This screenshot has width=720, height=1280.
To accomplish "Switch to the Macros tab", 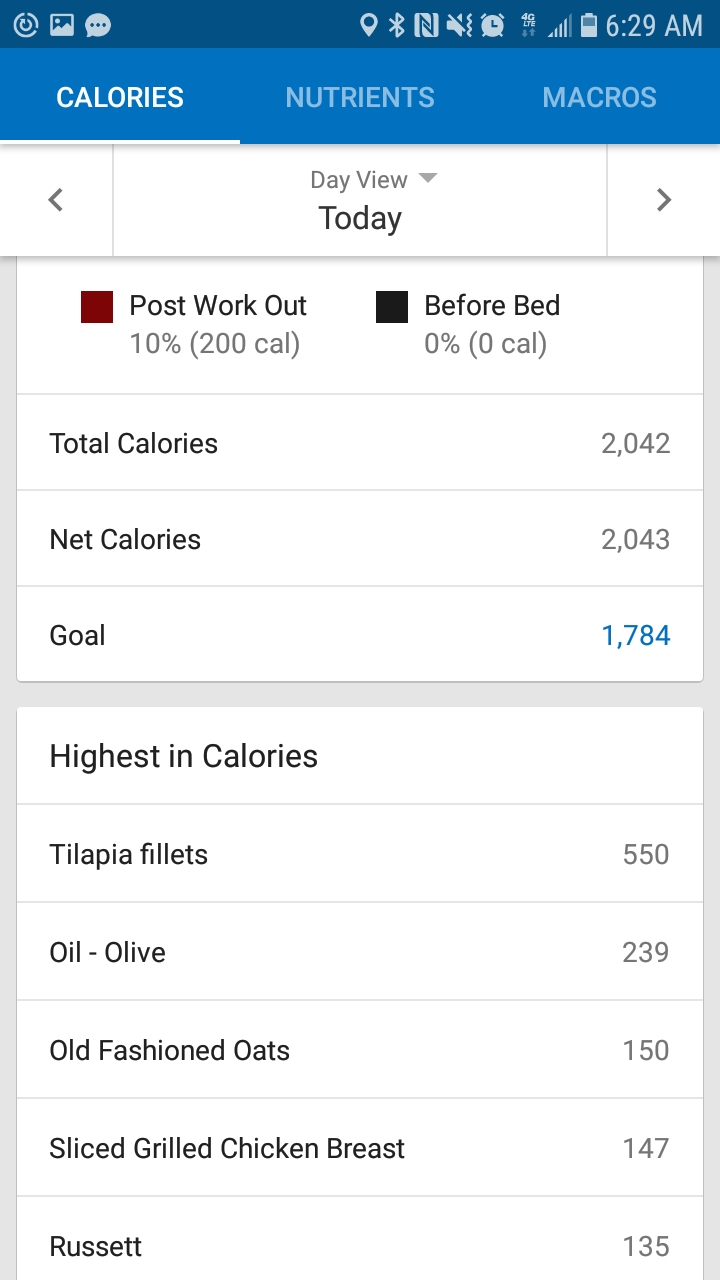I will tap(600, 97).
